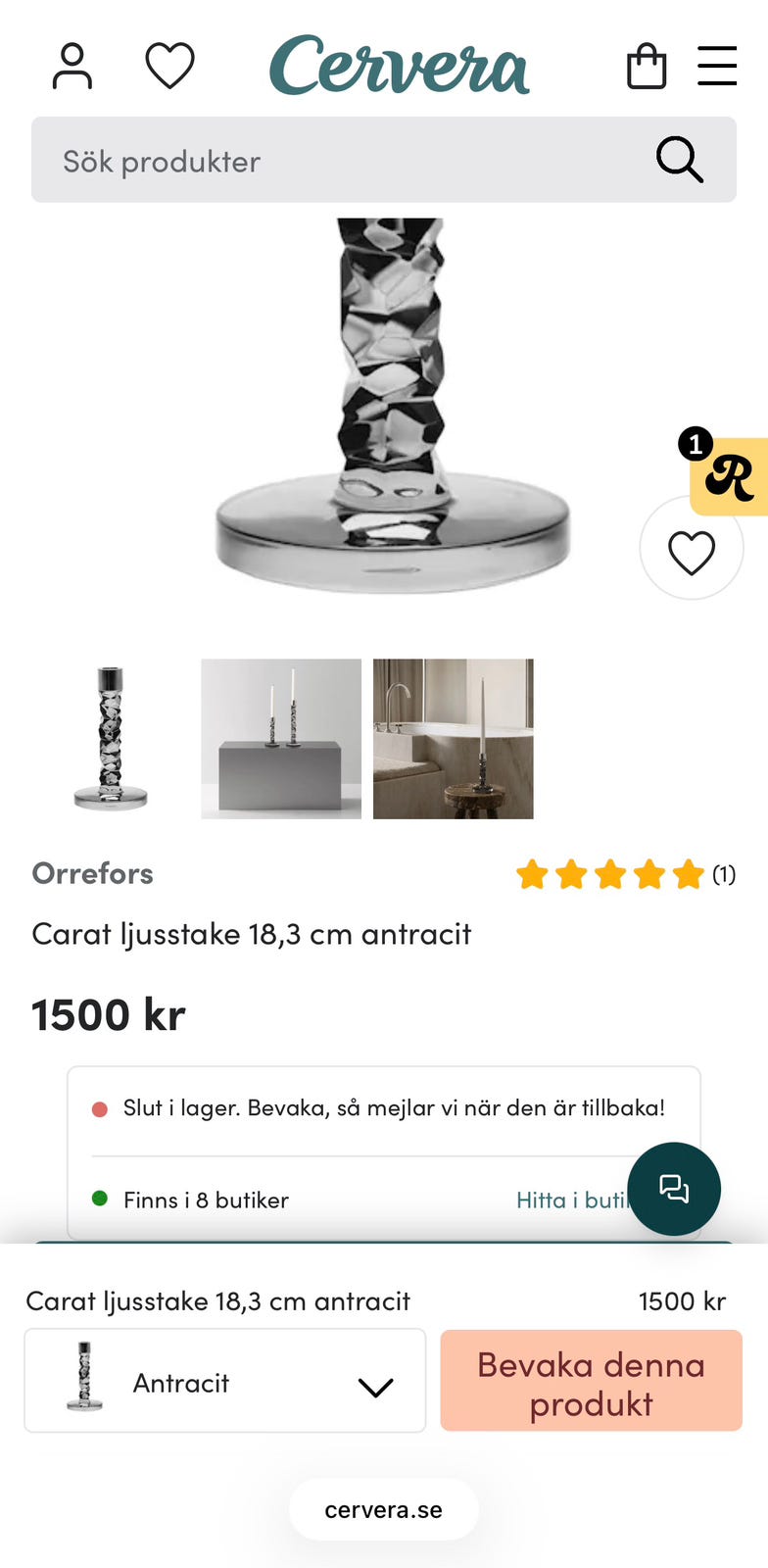
Task: Open the reviews count link (1)
Action: [723, 874]
